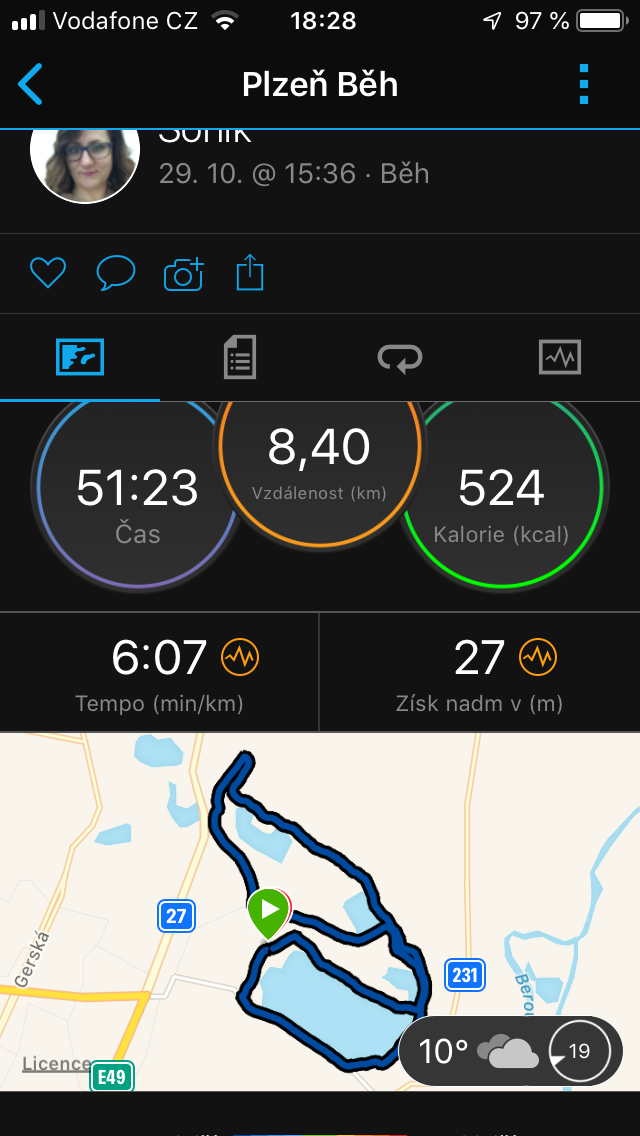Image resolution: width=640 pixels, height=1136 pixels.
Task: Open the comments bubble
Action: (x=116, y=273)
